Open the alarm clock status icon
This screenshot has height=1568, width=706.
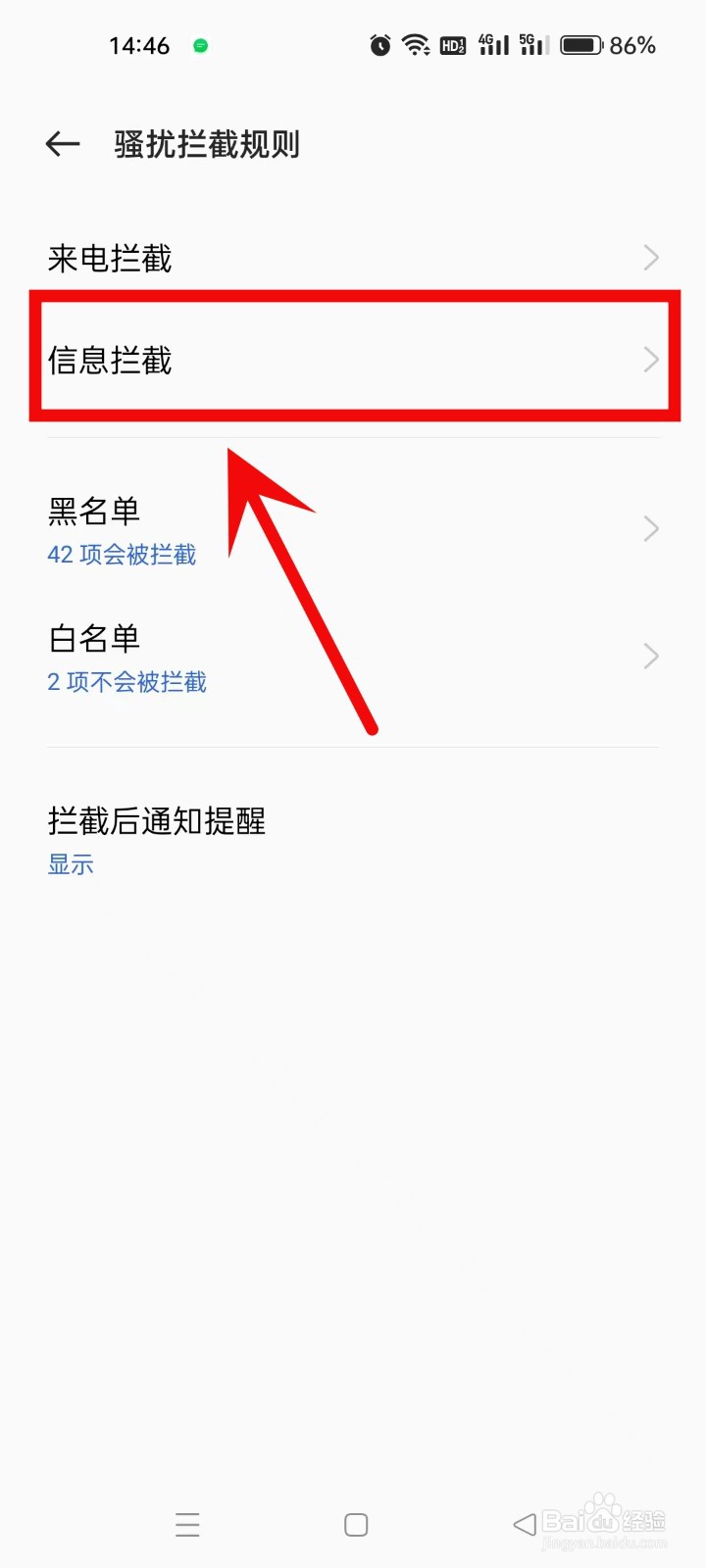380,44
